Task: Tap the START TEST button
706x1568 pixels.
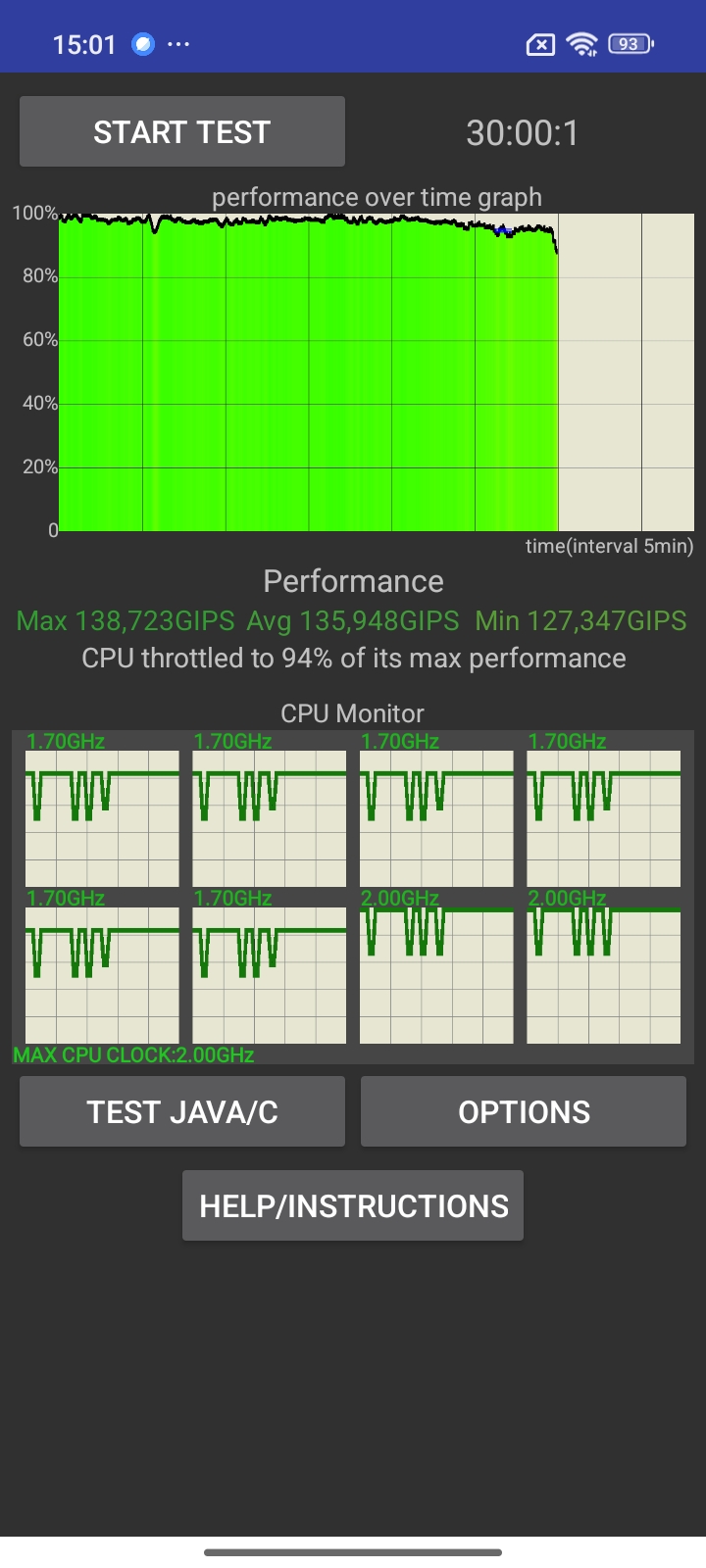Action: tap(181, 131)
